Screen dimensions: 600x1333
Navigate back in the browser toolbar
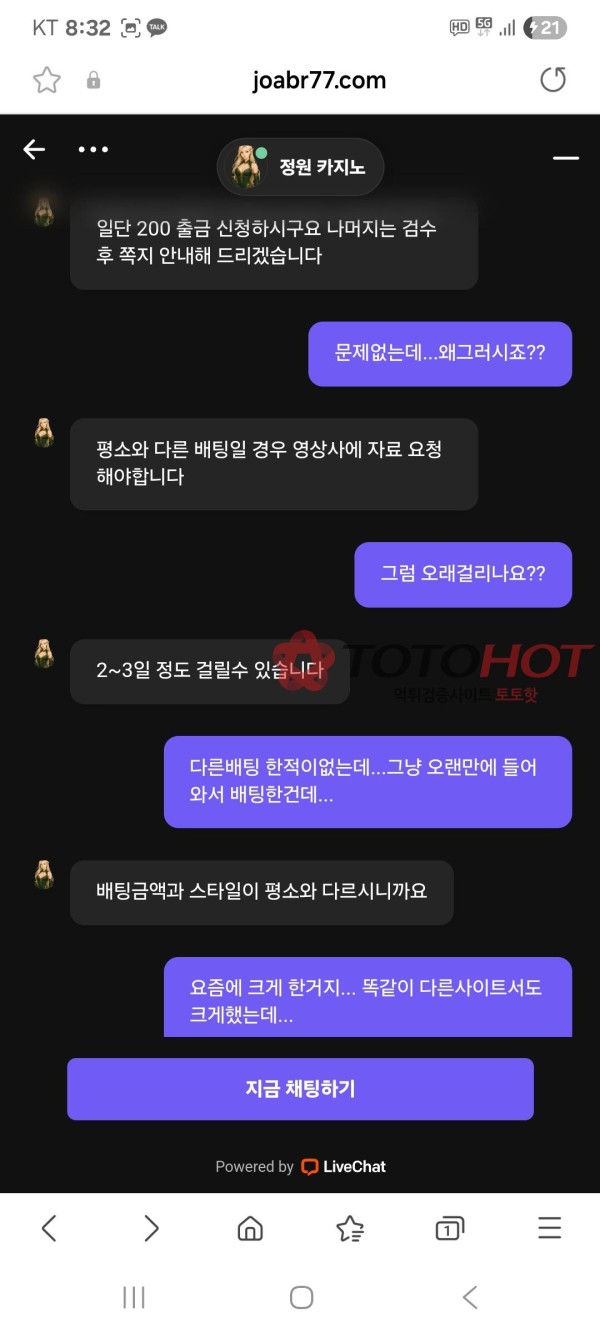49,1228
